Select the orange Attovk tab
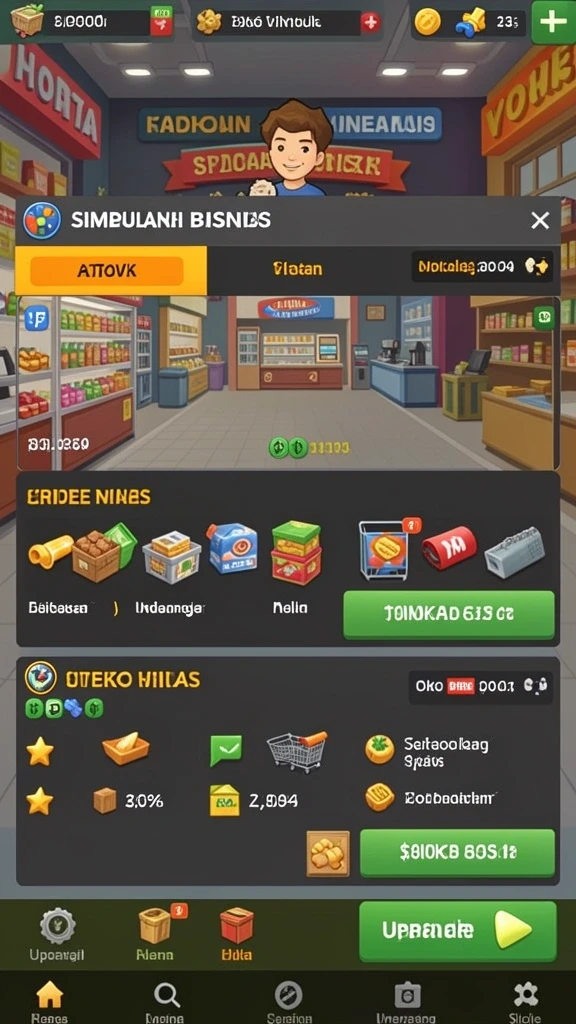Image resolution: width=576 pixels, height=1024 pixels. pos(107,270)
